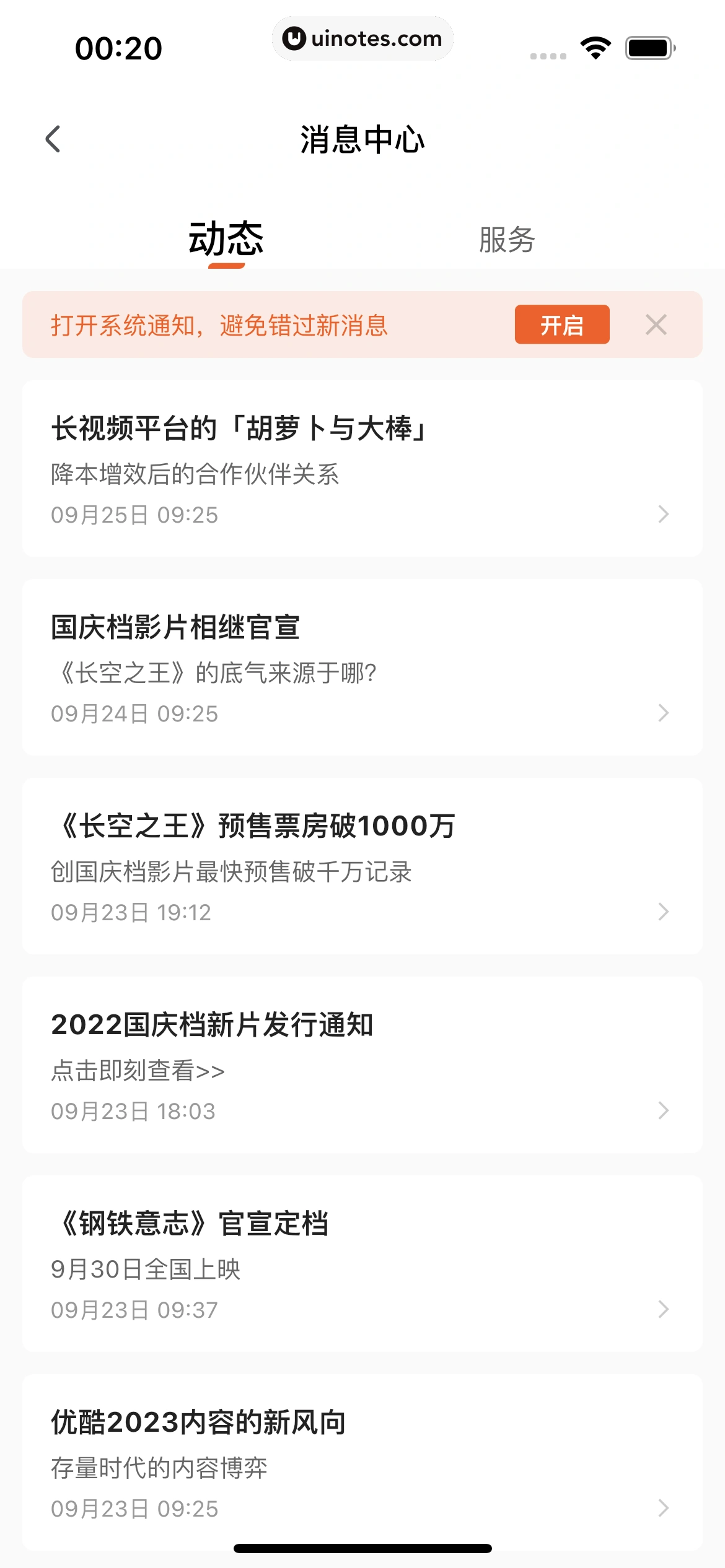Switch to the 服务 tab
The image size is (725, 1568).
(x=506, y=240)
